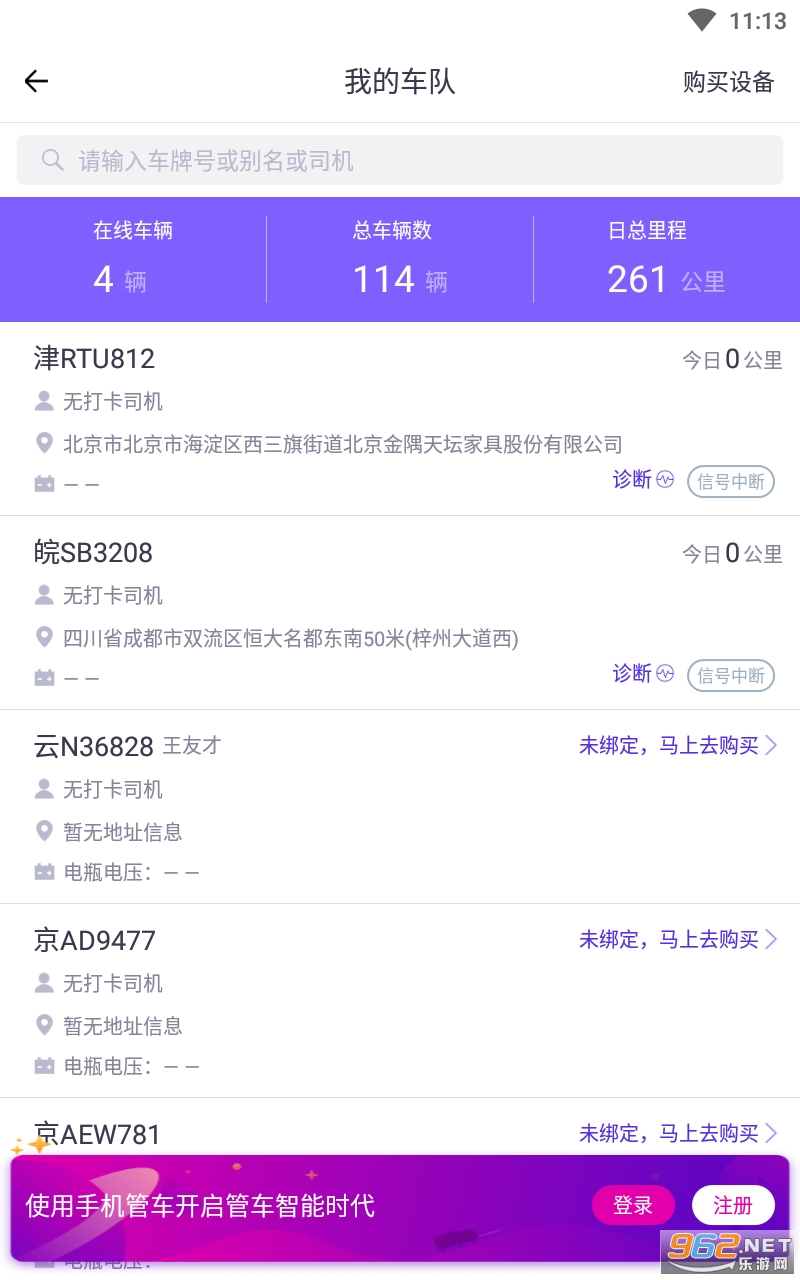
Task: Focus the license plate search field
Action: coord(400,161)
